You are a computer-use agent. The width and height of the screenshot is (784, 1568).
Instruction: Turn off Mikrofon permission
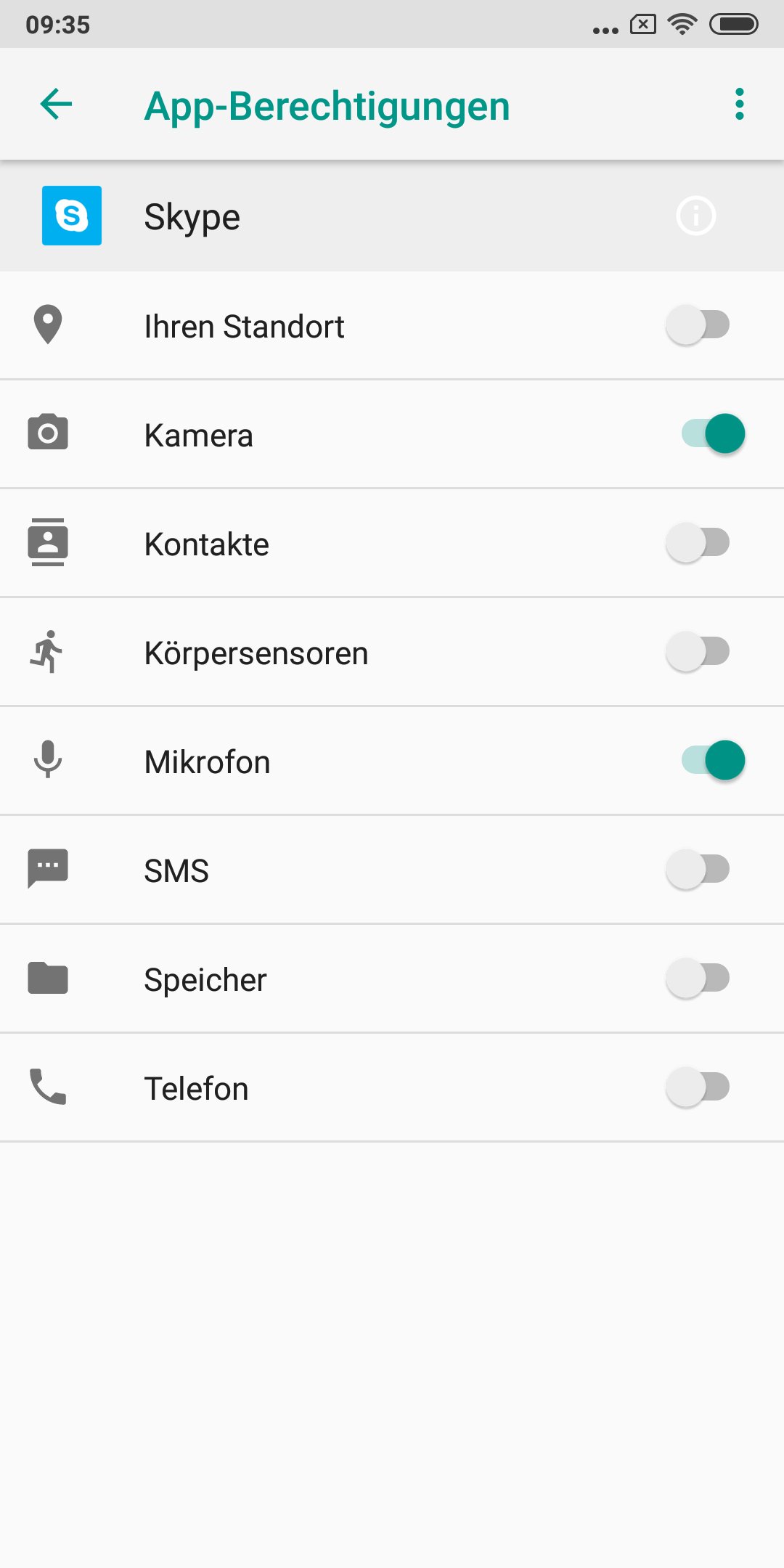coord(713,760)
